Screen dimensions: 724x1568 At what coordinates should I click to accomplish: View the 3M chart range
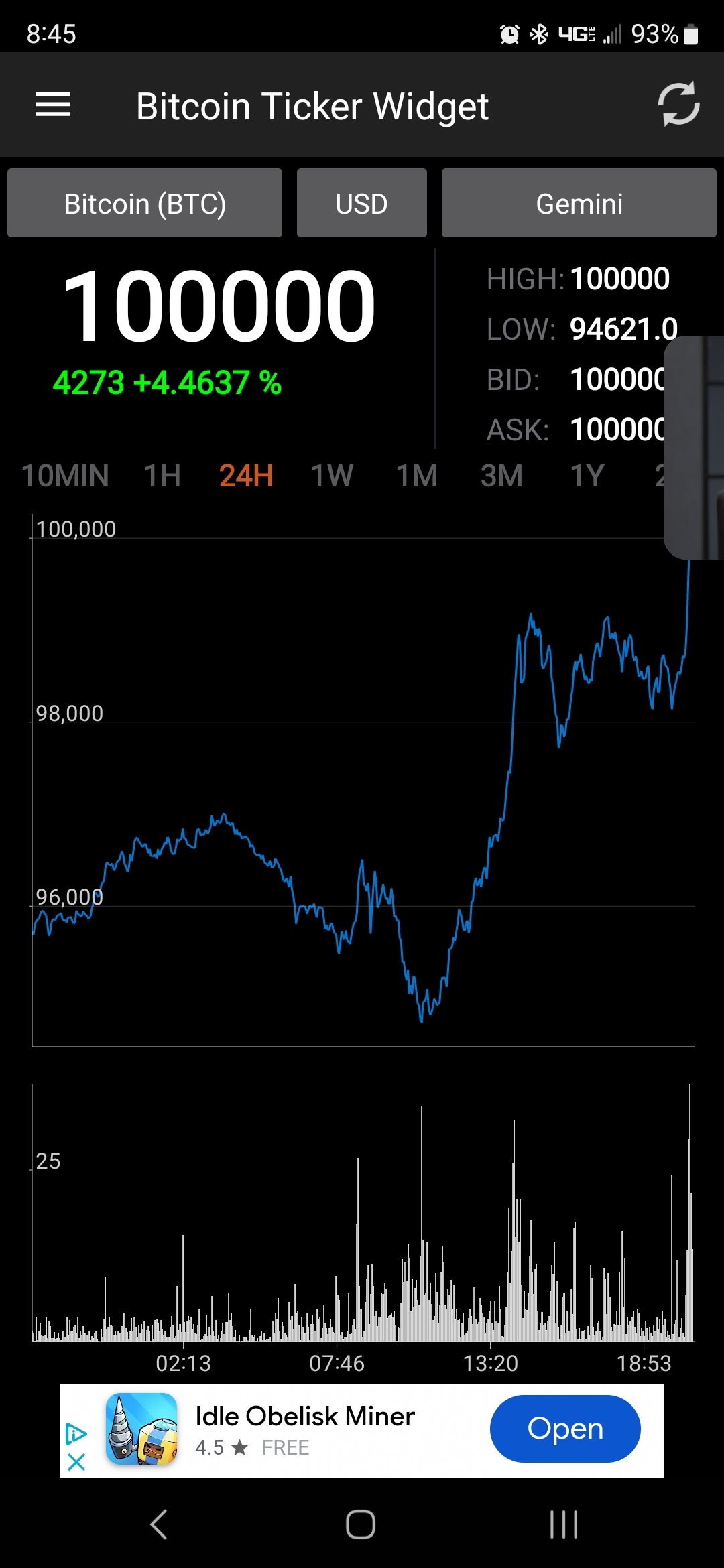pyautogui.click(x=501, y=476)
